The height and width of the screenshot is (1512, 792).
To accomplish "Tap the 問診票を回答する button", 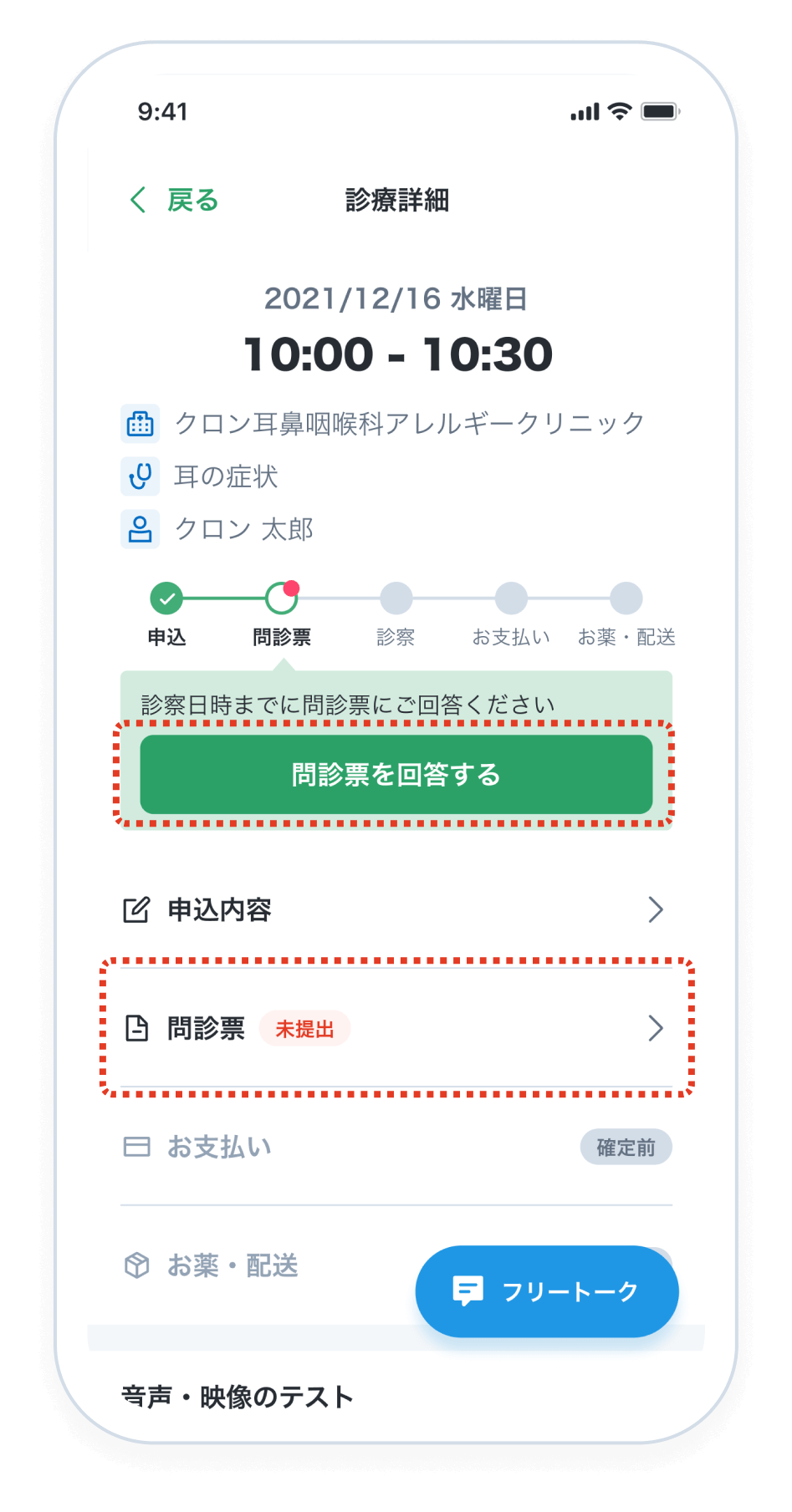I will 396,775.
